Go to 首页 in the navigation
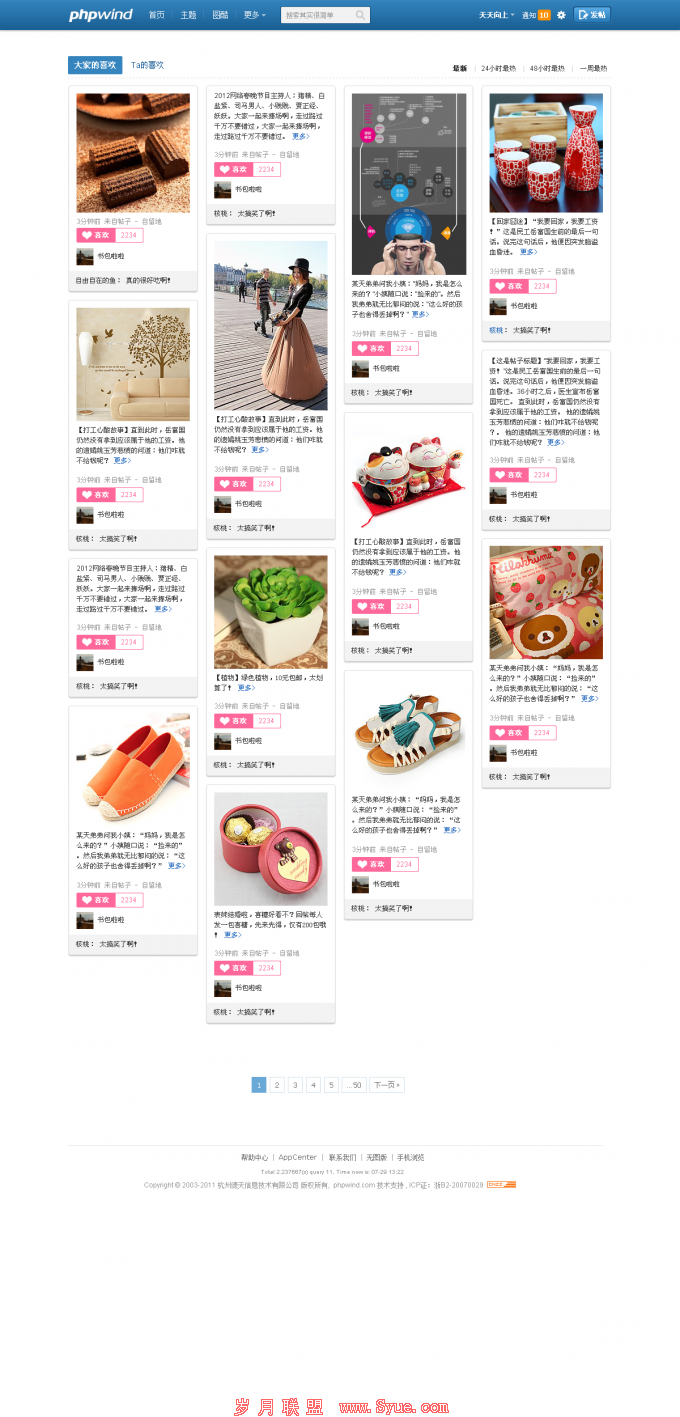This screenshot has width=680, height=1417. (x=156, y=15)
